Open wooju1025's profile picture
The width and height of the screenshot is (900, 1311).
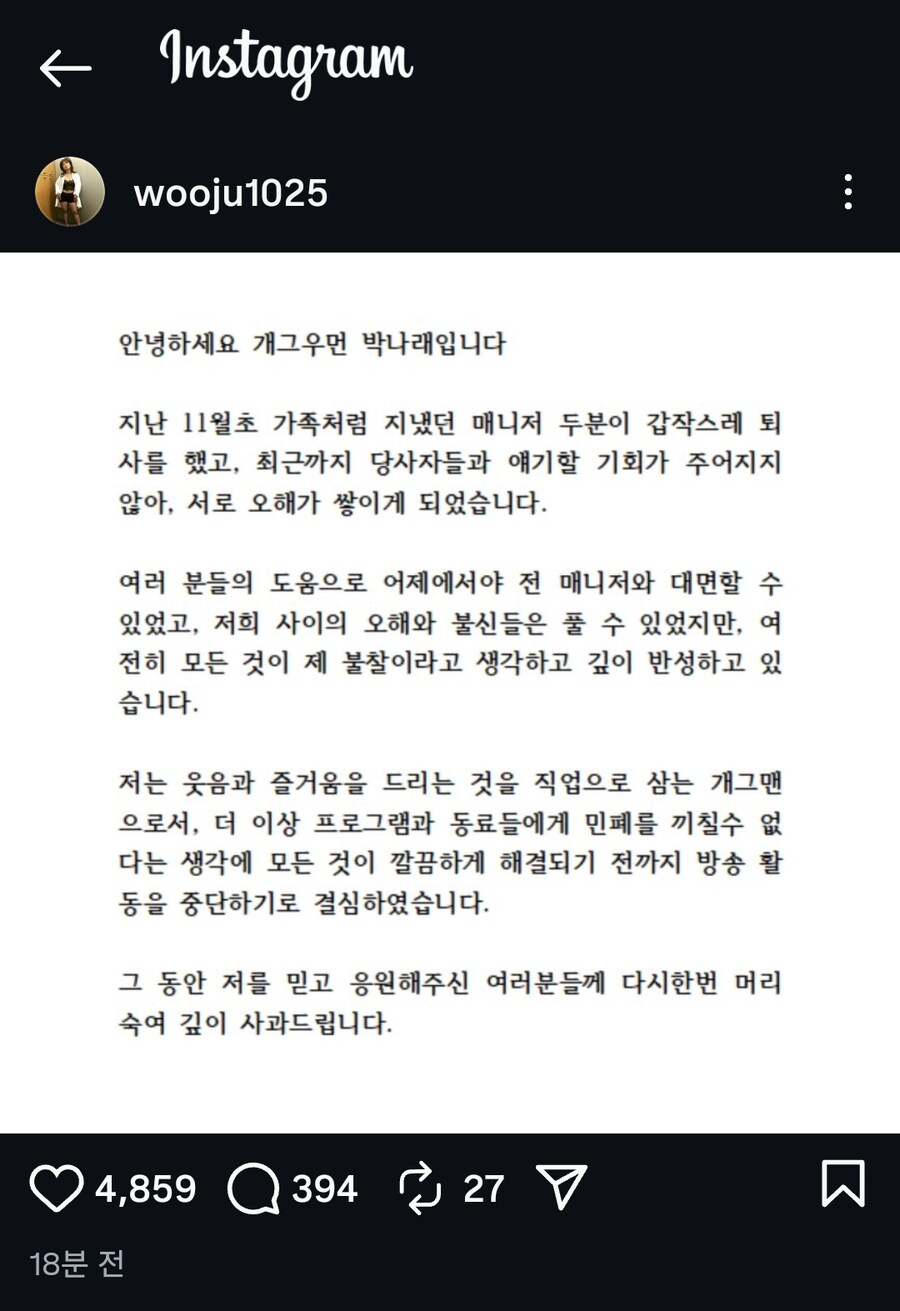pyautogui.click(x=70, y=191)
